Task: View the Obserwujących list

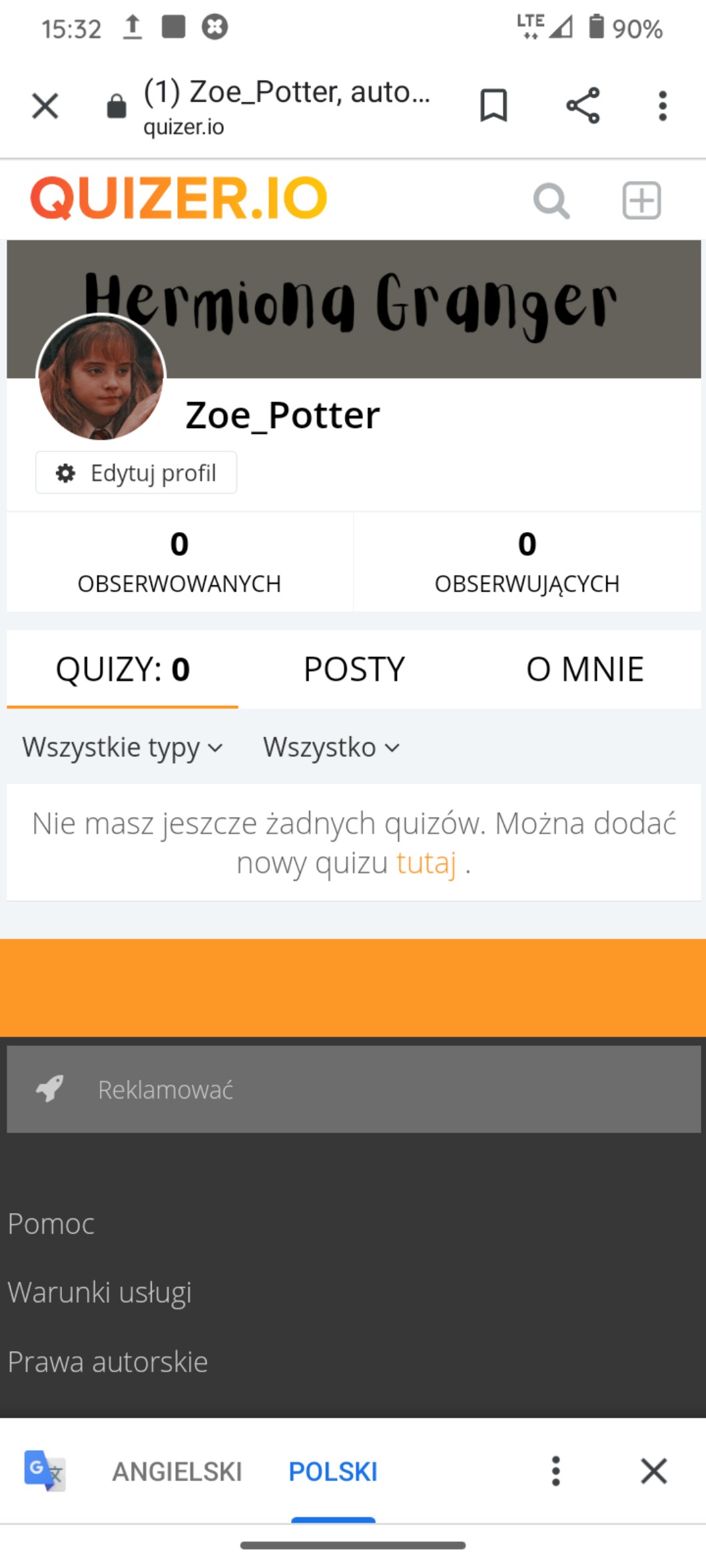Action: point(527,562)
